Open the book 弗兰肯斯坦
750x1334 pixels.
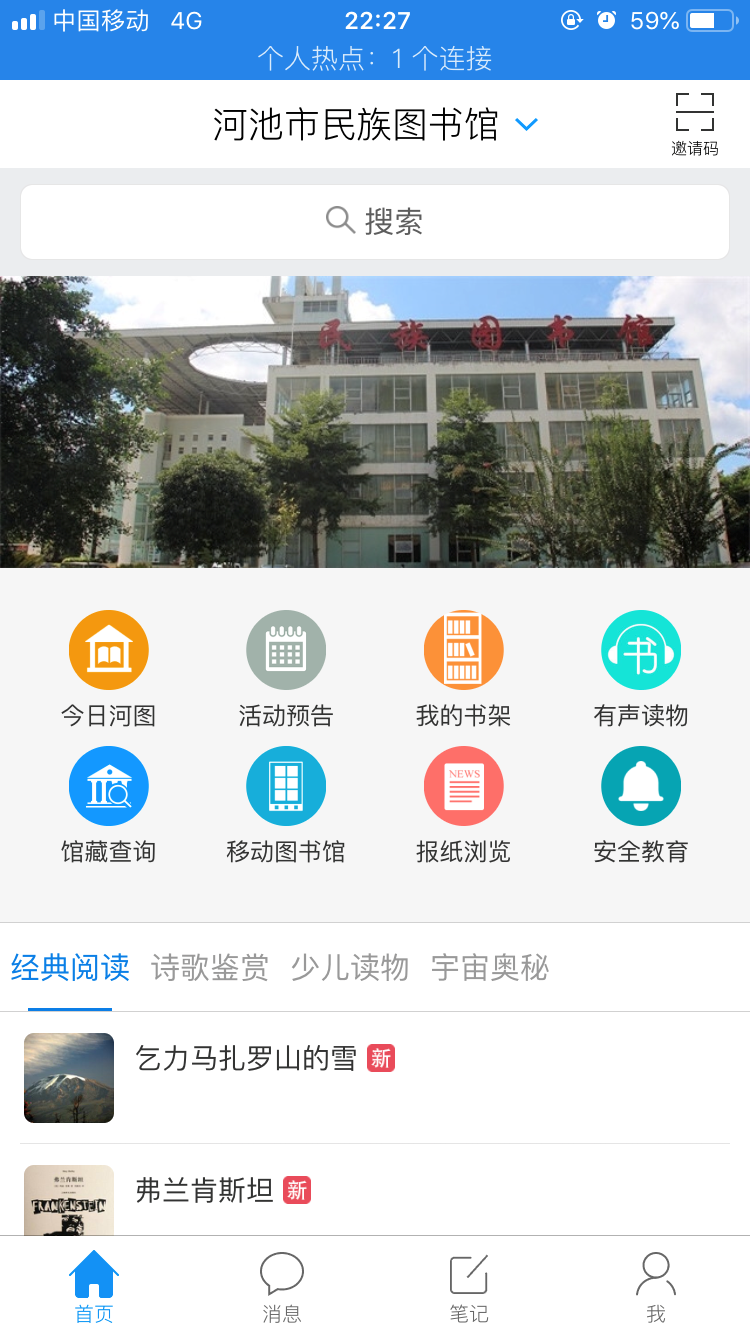tap(204, 1191)
